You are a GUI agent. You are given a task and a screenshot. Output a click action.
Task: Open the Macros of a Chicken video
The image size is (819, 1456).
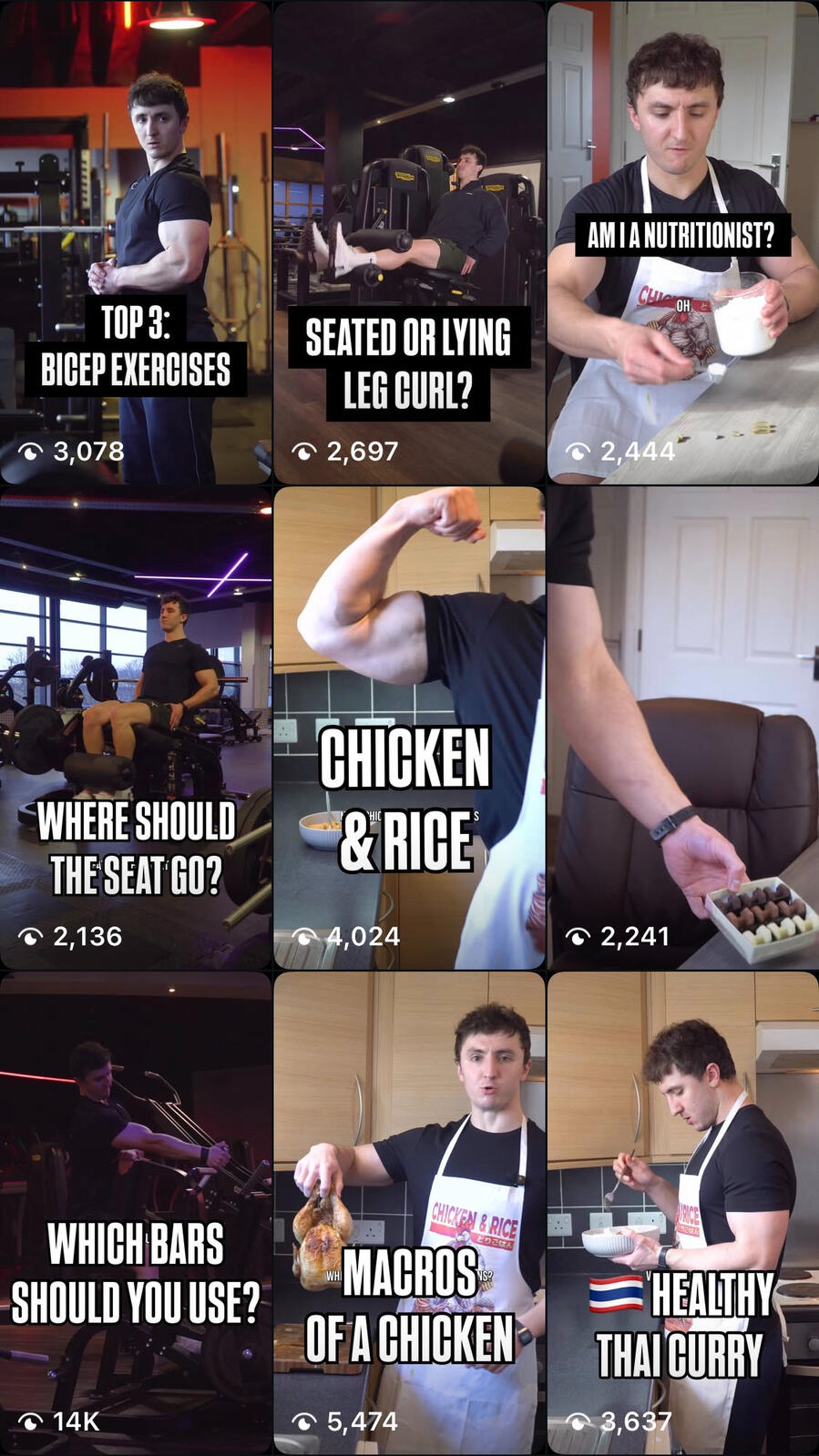pos(409,1211)
